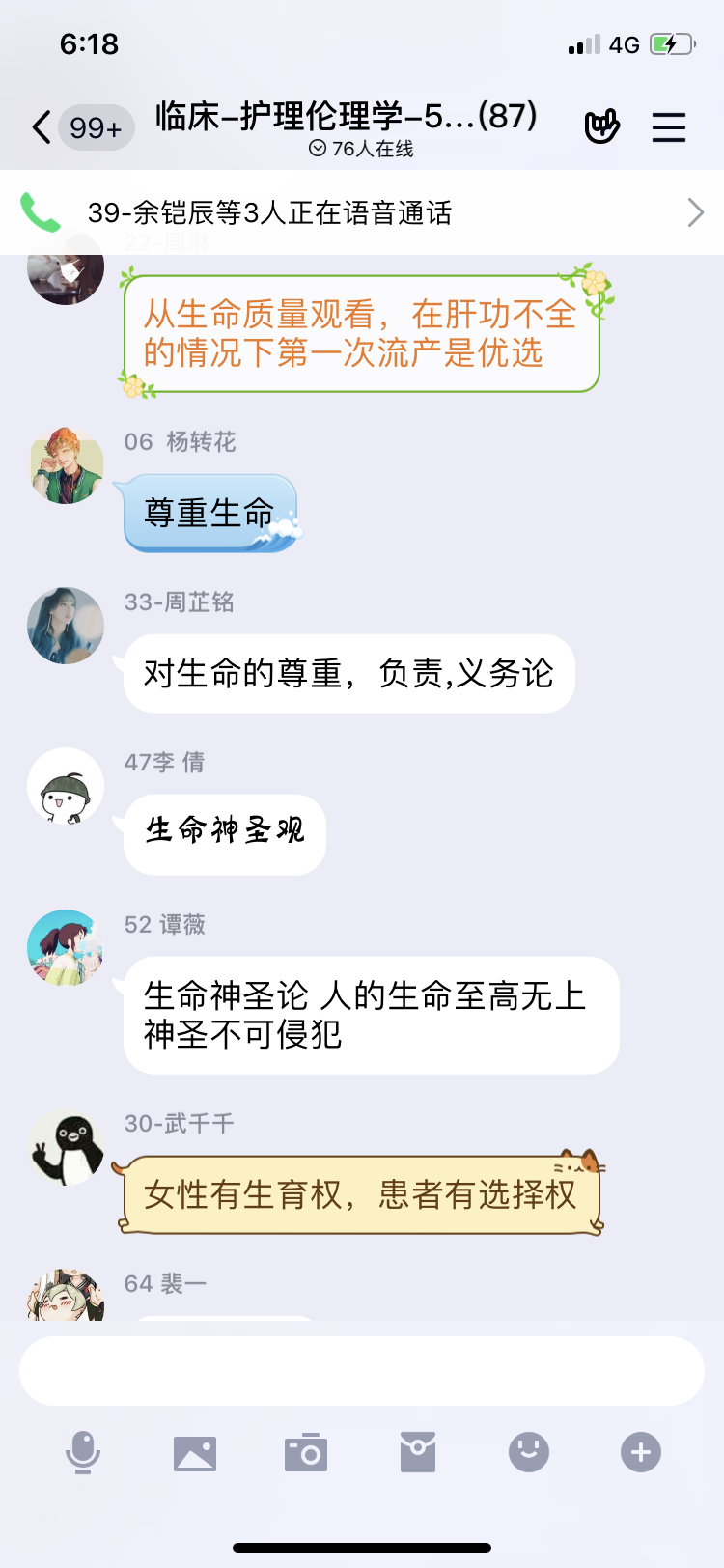The width and height of the screenshot is (724, 1568).
Task: Join the ongoing voice call banner
Action: coord(362,212)
